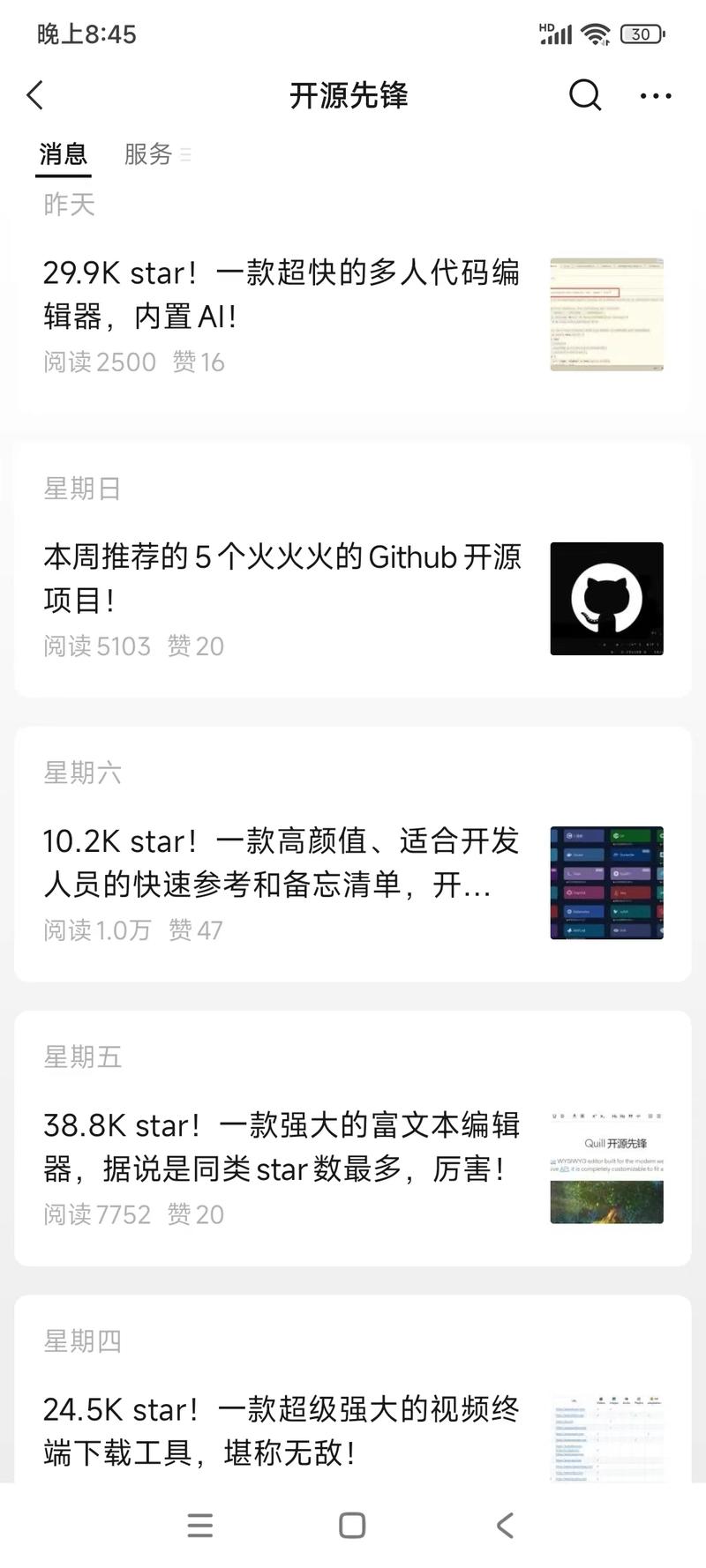Tap the battery indicator showing 30
Image resolution: width=706 pixels, height=1568 pixels.
tap(642, 34)
